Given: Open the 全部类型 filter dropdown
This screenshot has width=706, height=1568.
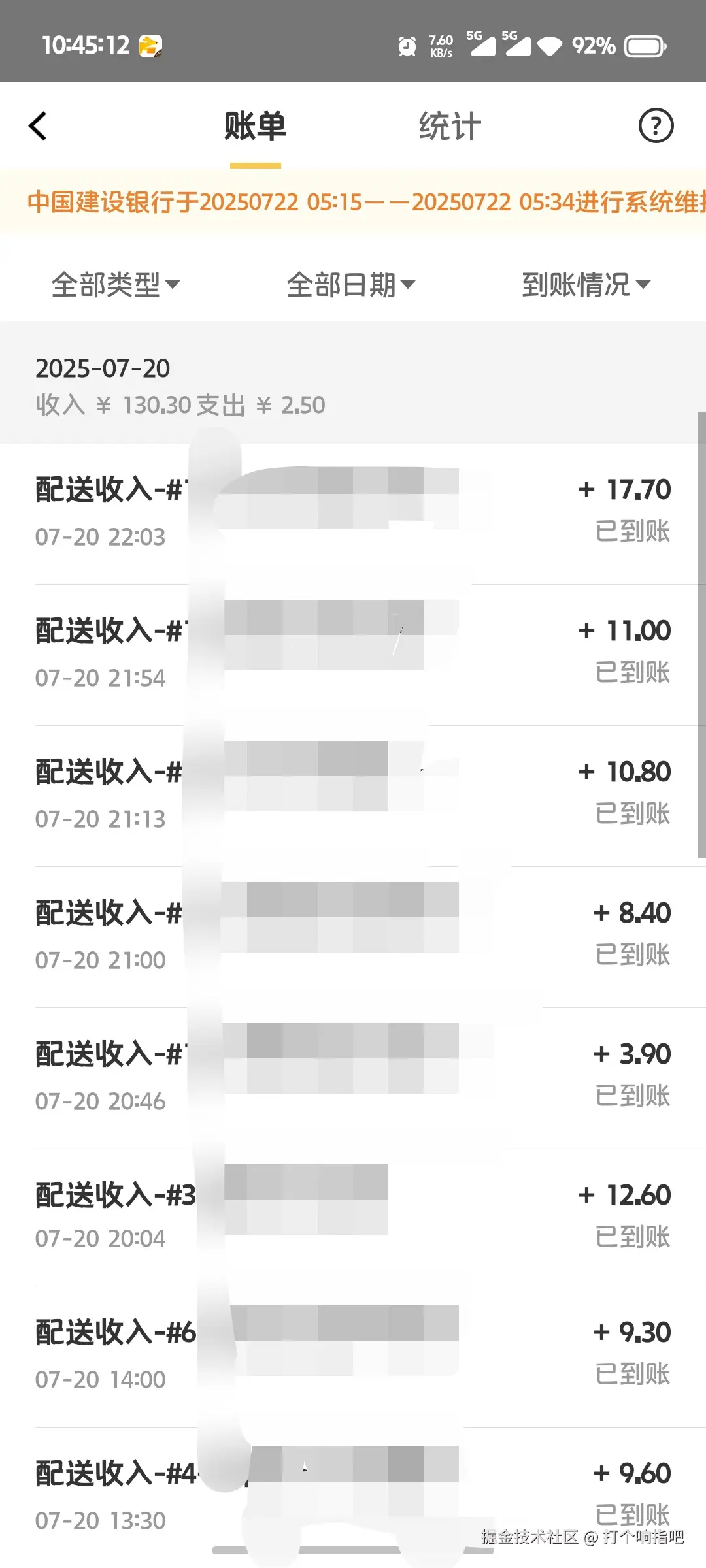Looking at the screenshot, I should 115,284.
